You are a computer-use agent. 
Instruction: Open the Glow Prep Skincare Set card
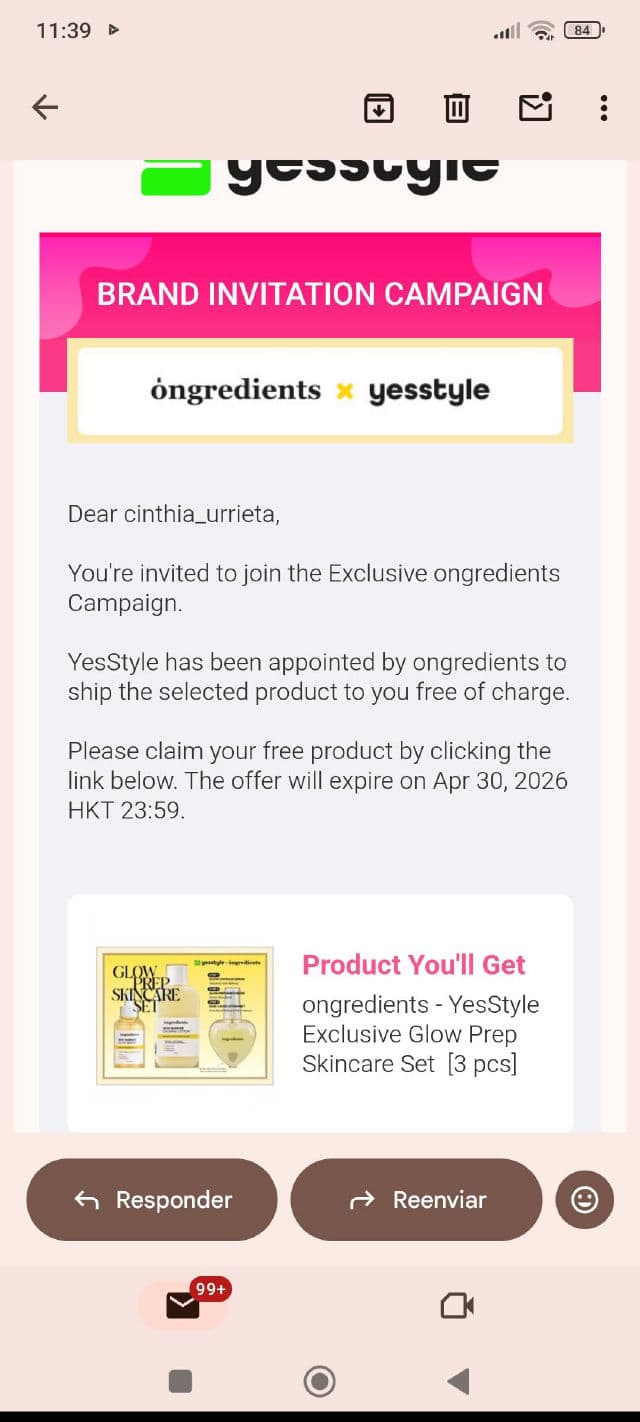coord(320,1014)
